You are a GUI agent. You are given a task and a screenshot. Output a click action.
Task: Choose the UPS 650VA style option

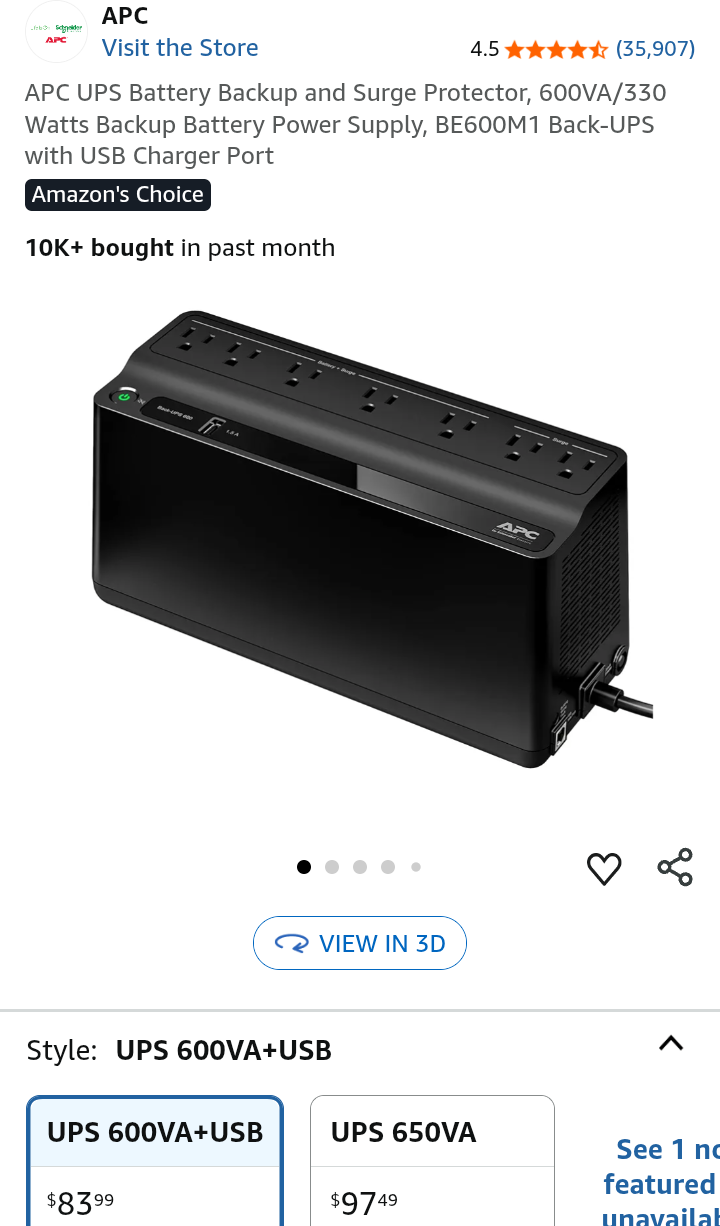tap(432, 1160)
